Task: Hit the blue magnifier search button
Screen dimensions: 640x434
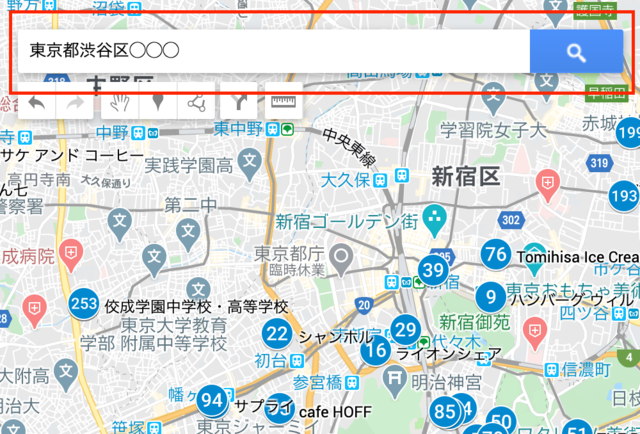Action: tap(576, 52)
